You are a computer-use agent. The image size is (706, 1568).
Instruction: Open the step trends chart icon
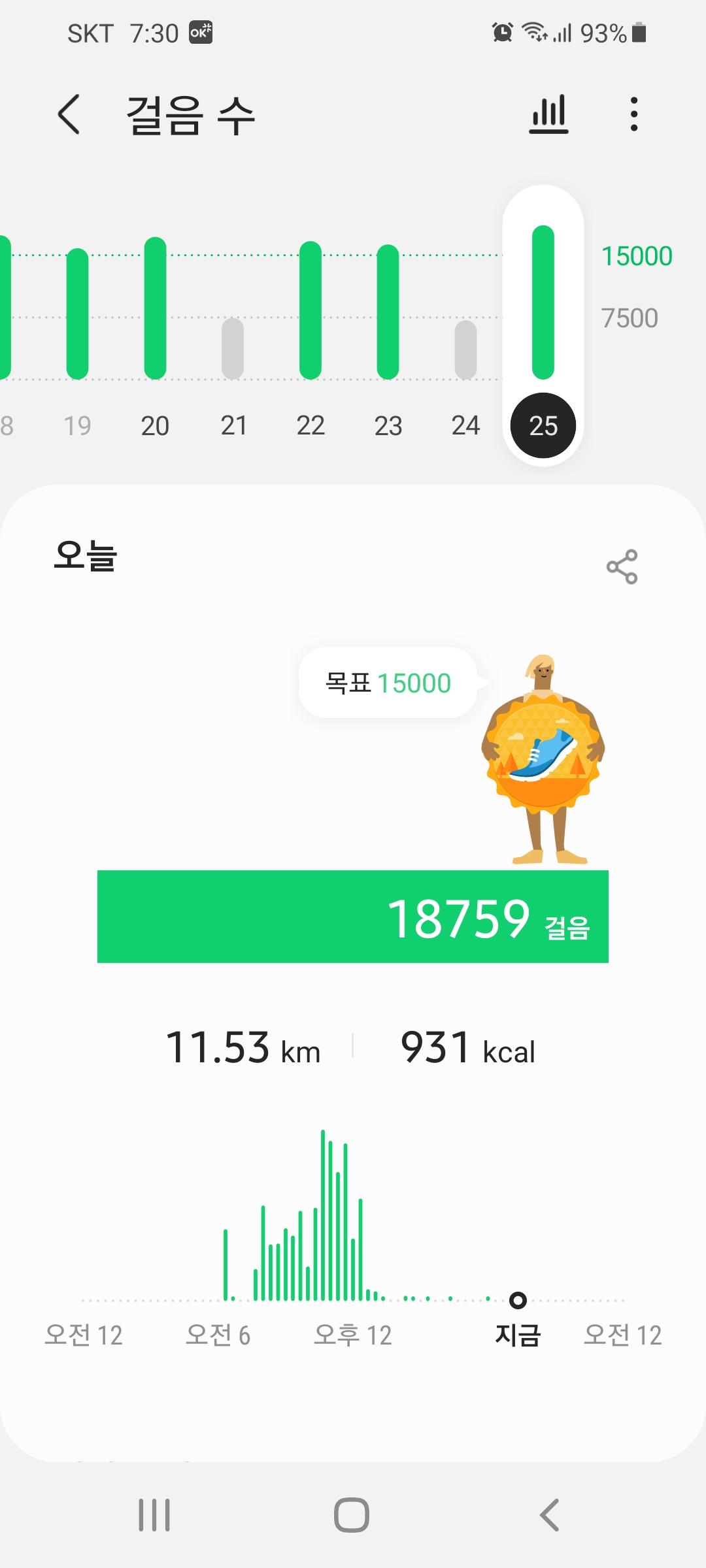[x=548, y=115]
